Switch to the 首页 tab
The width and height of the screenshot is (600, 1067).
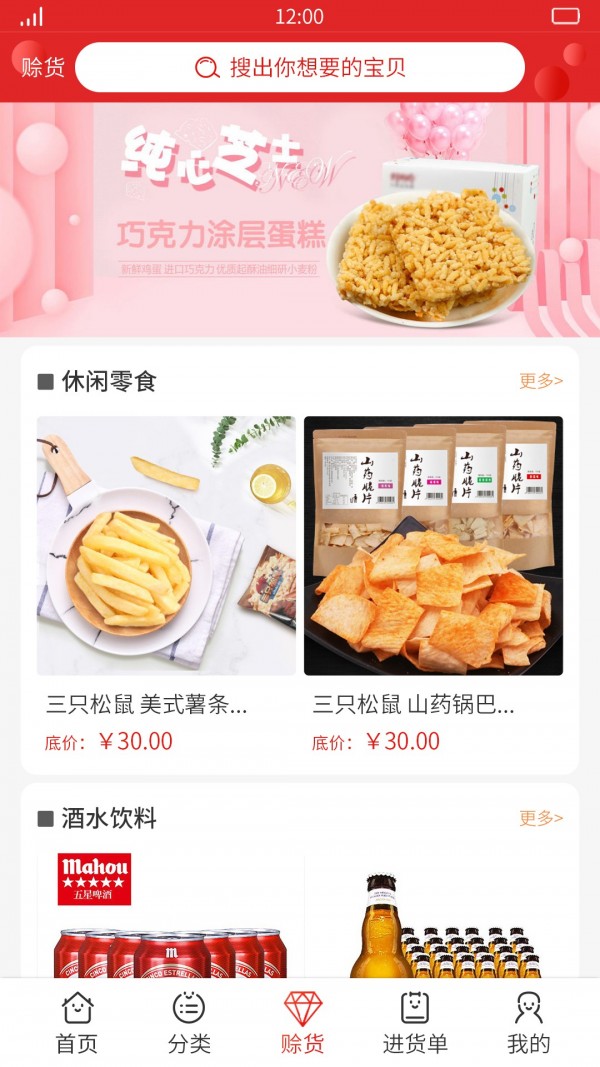tap(77, 1022)
